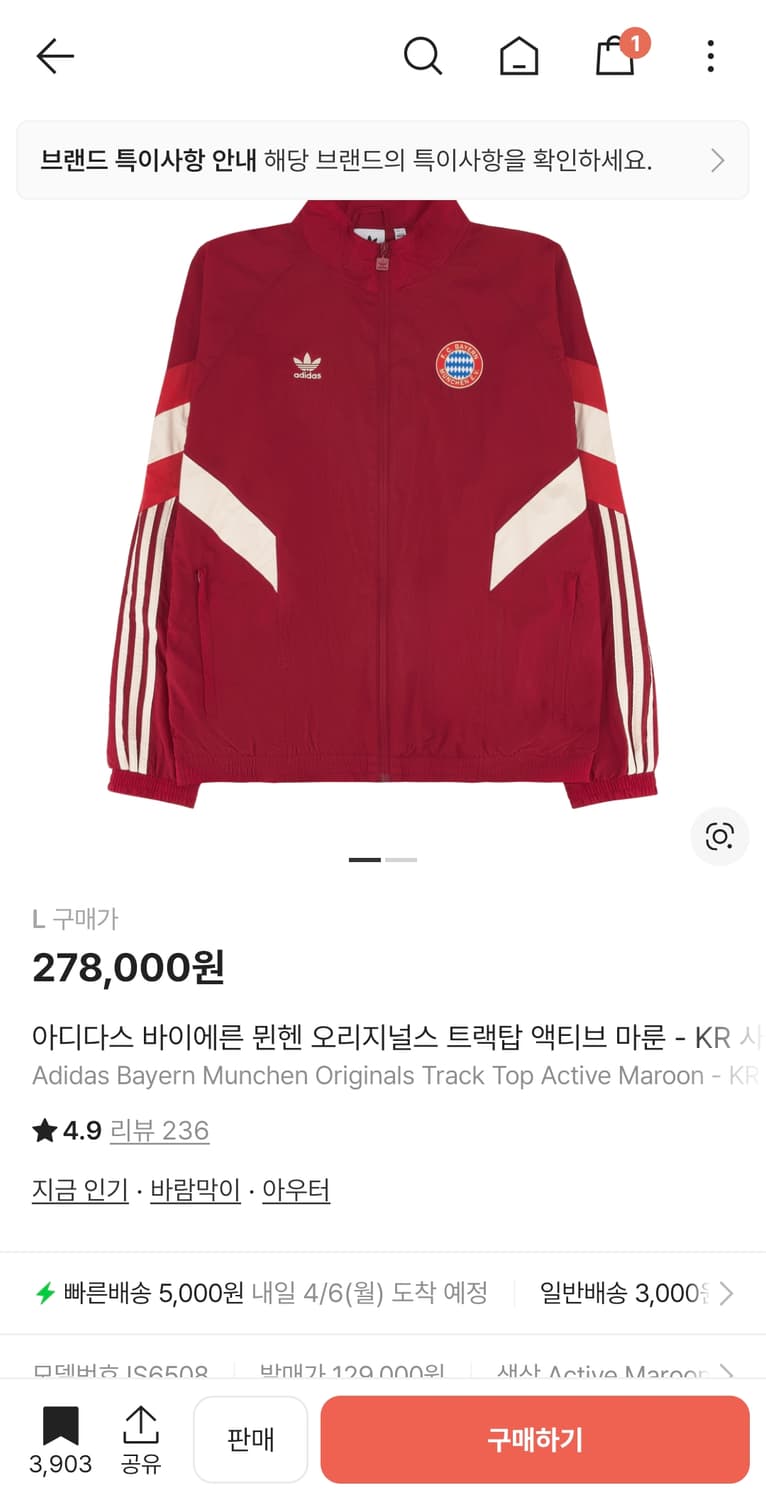The width and height of the screenshot is (766, 1500).
Task: Open the search function
Action: 423,57
